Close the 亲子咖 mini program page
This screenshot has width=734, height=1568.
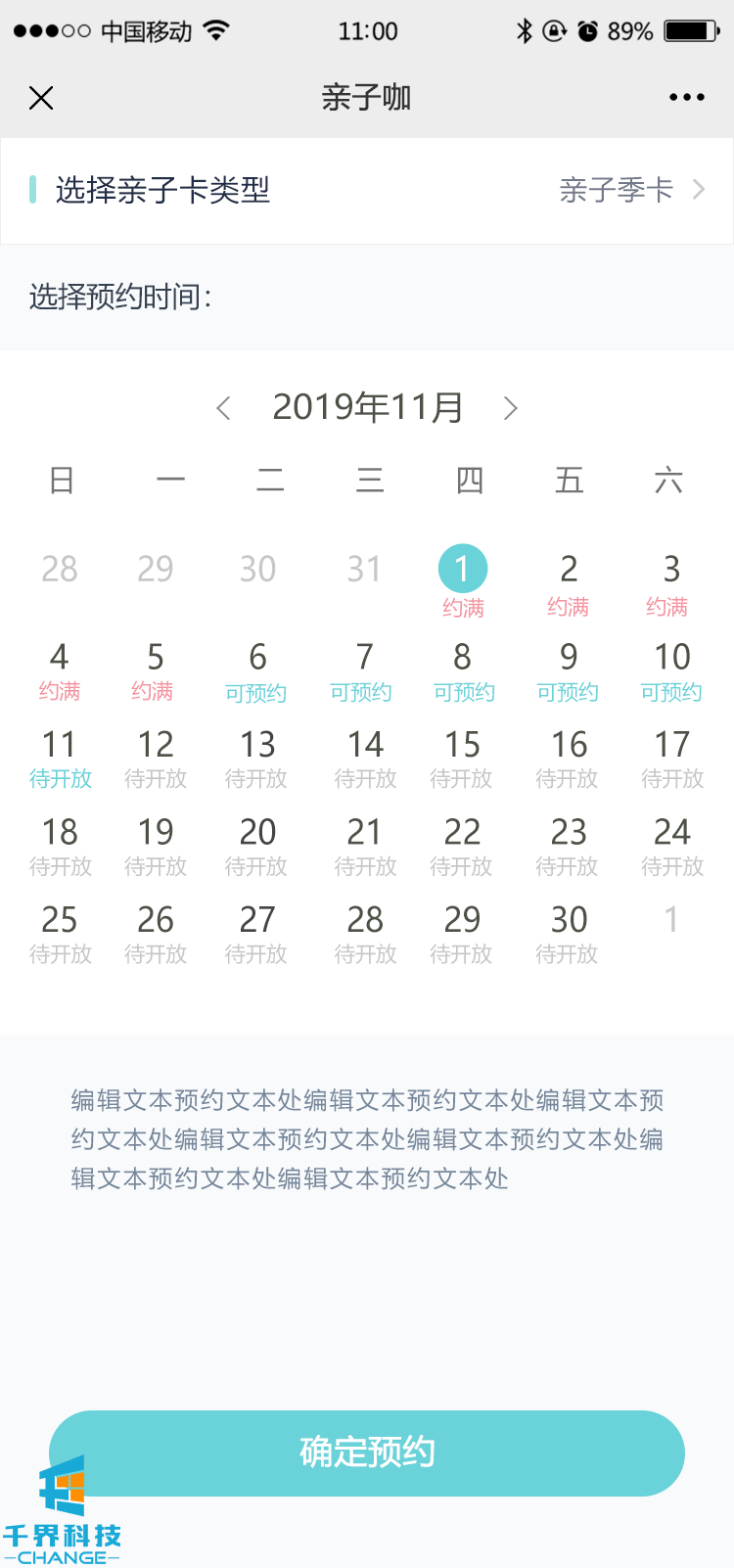tap(41, 98)
